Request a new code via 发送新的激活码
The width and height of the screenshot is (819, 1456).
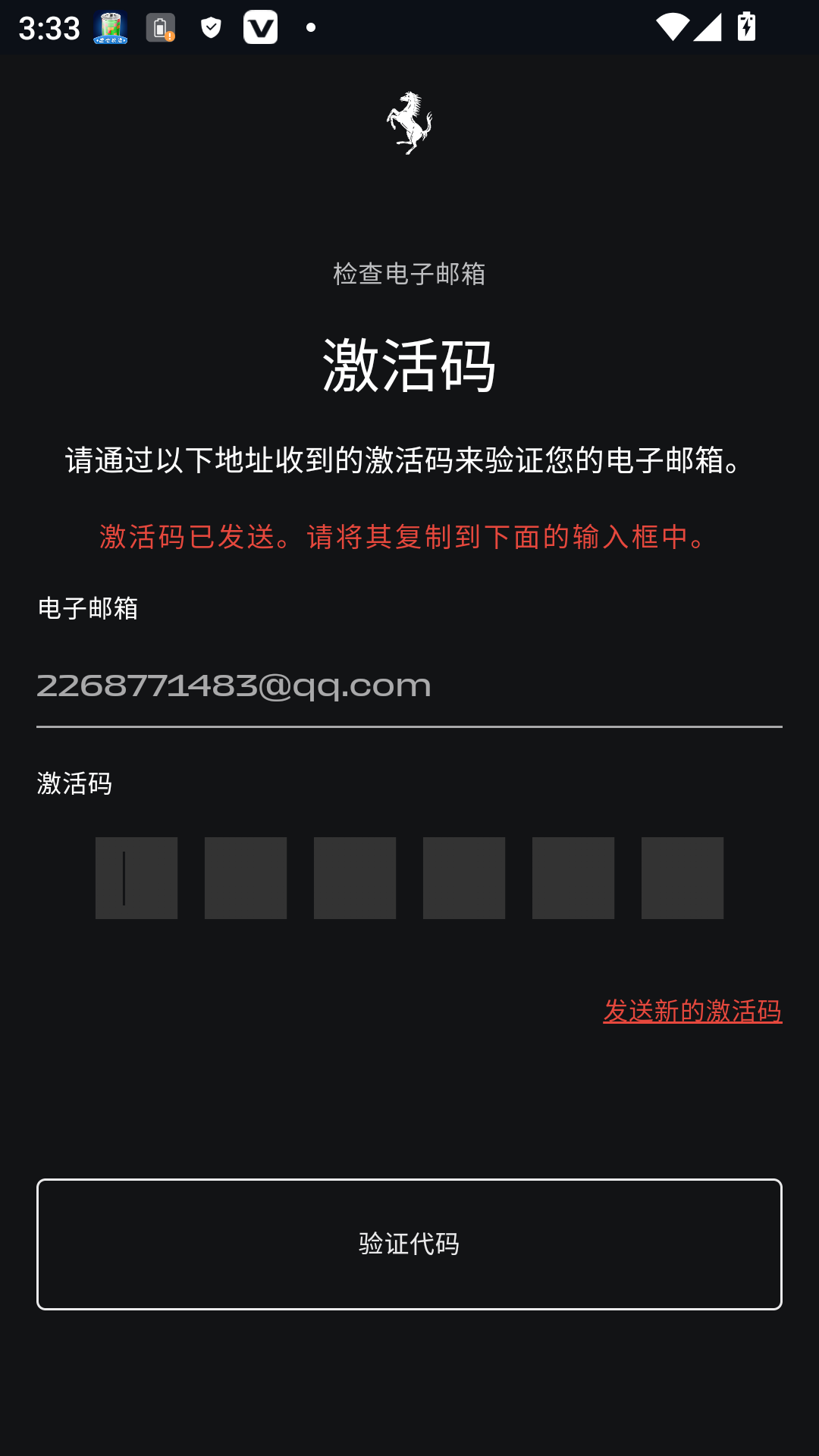click(x=692, y=1011)
